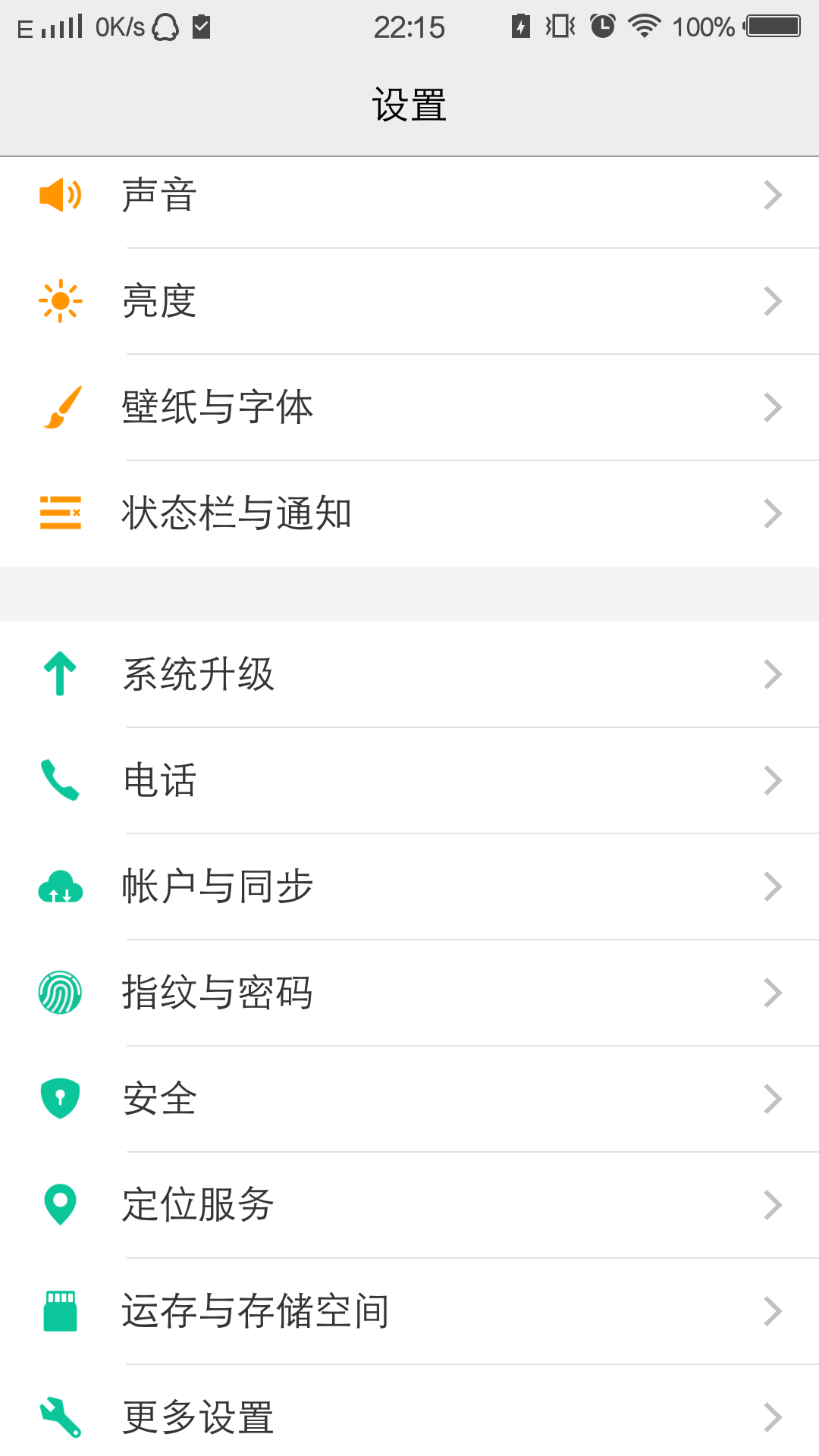
Task: Tap the sound speaker icon beside 声音
Action: coord(59,195)
